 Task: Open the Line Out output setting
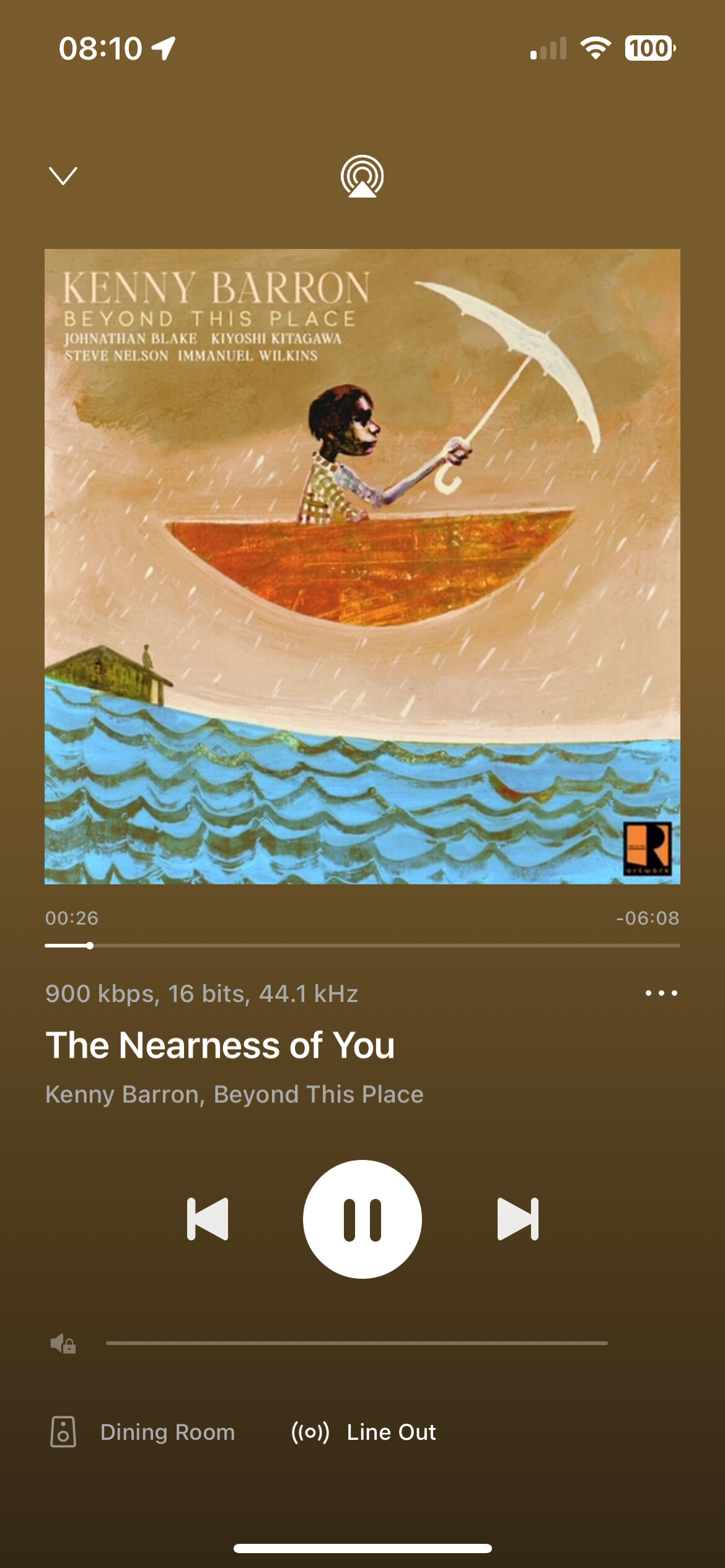pyautogui.click(x=364, y=1432)
